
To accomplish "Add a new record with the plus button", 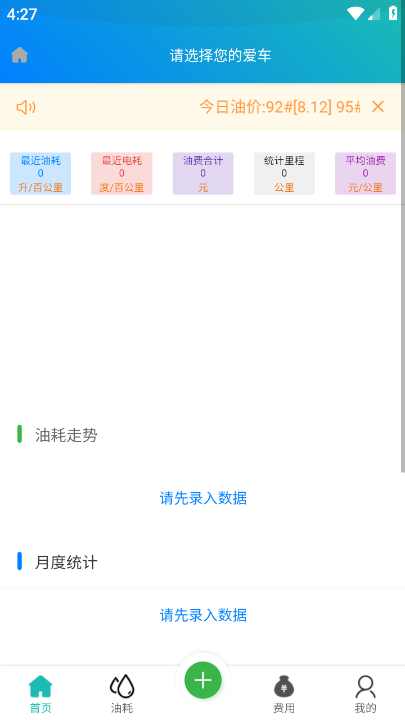I will [203, 680].
